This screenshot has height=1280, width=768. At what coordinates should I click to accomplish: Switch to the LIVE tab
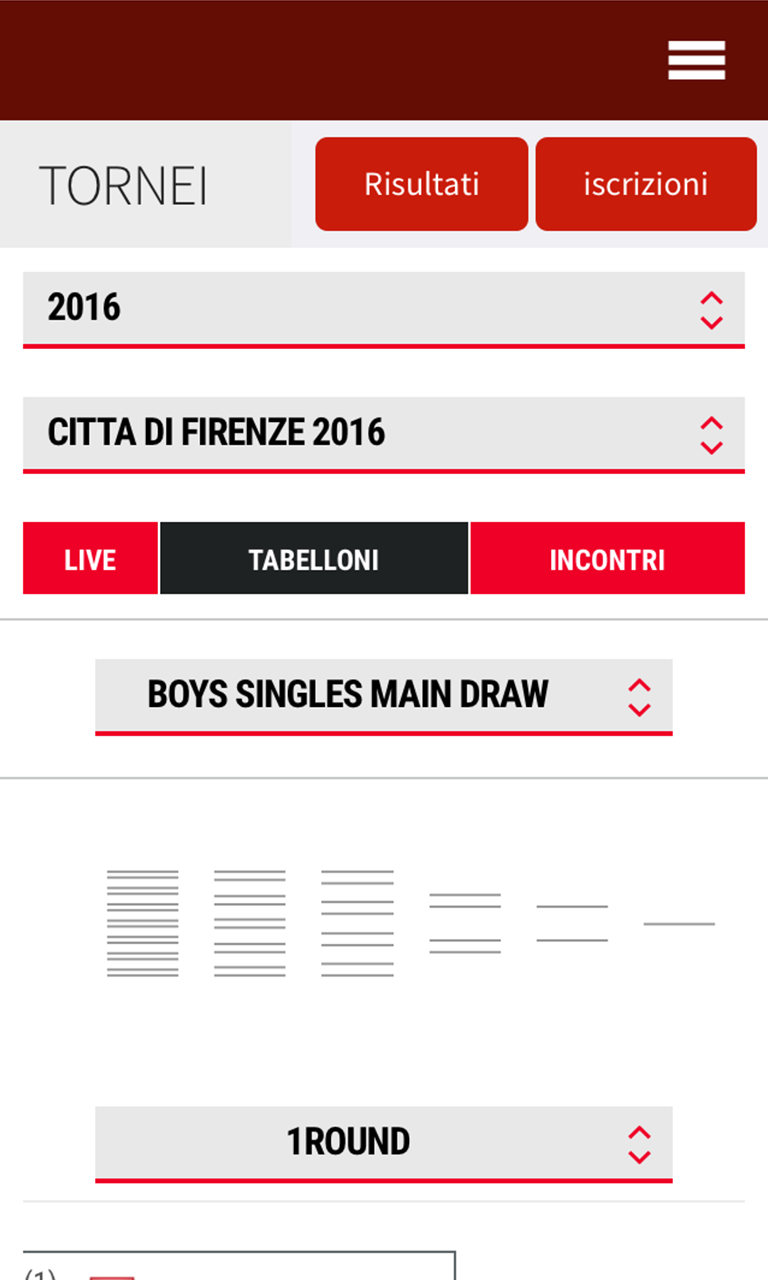pos(90,559)
